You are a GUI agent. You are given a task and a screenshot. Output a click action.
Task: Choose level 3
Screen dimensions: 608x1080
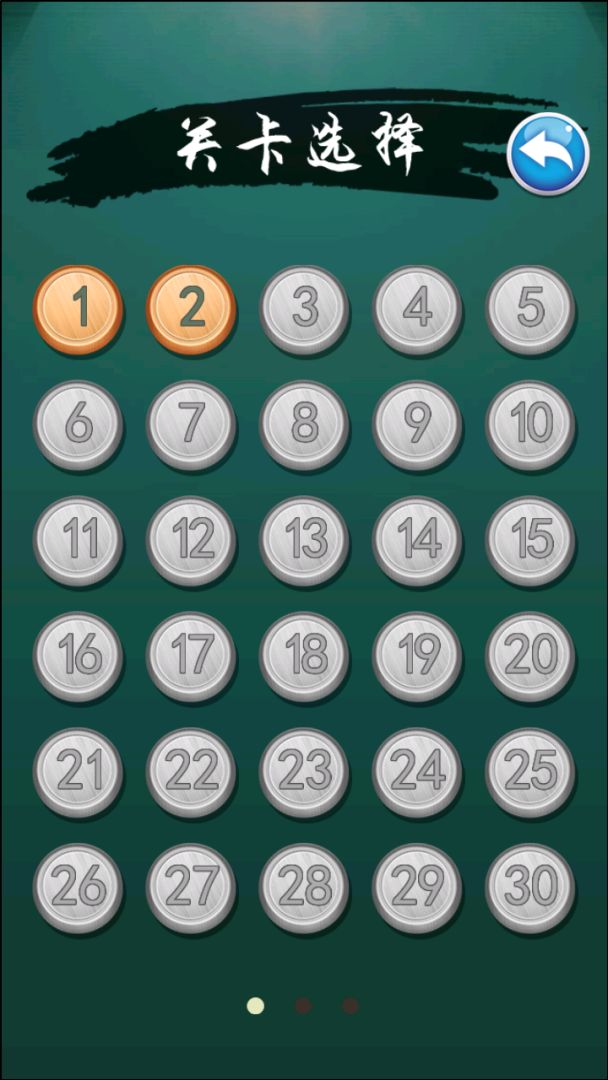(x=305, y=309)
